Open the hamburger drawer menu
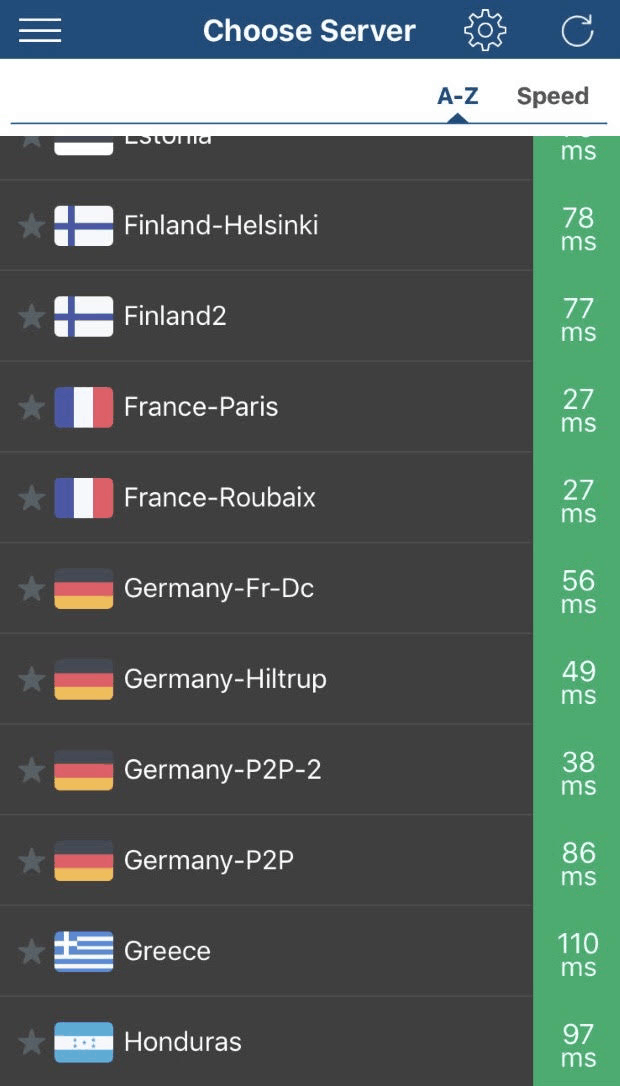 pyautogui.click(x=39, y=30)
